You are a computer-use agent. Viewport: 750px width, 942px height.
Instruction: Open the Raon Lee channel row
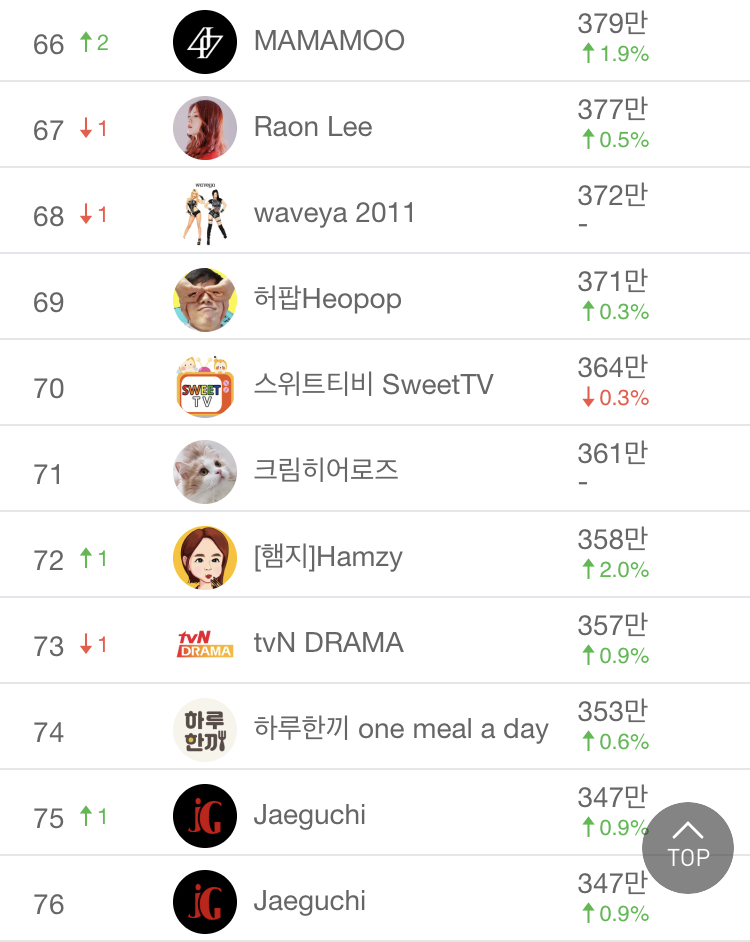(x=375, y=124)
